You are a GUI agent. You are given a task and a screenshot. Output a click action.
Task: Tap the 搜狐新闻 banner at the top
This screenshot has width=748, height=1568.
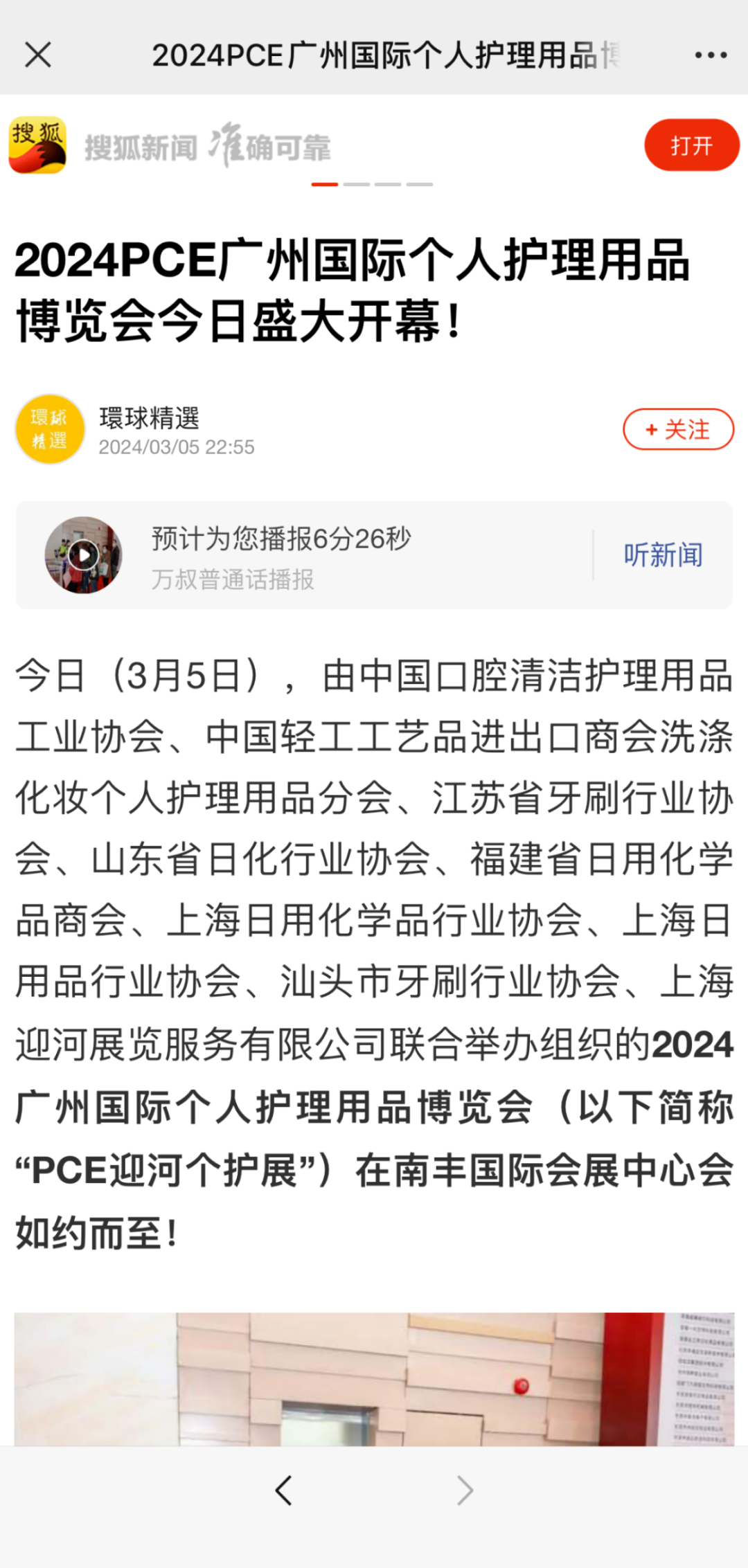coord(208,147)
